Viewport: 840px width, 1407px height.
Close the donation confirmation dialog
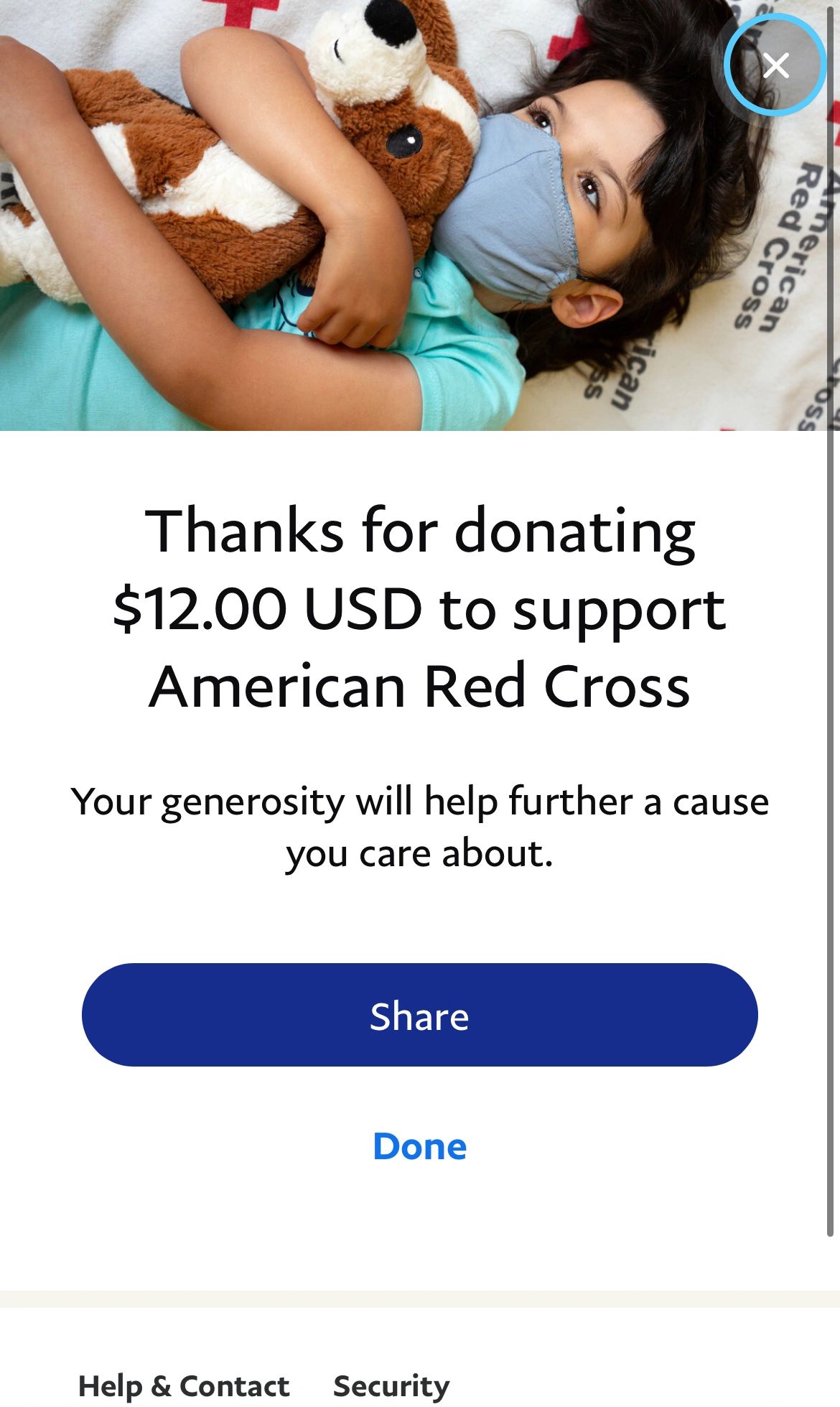coord(775,65)
